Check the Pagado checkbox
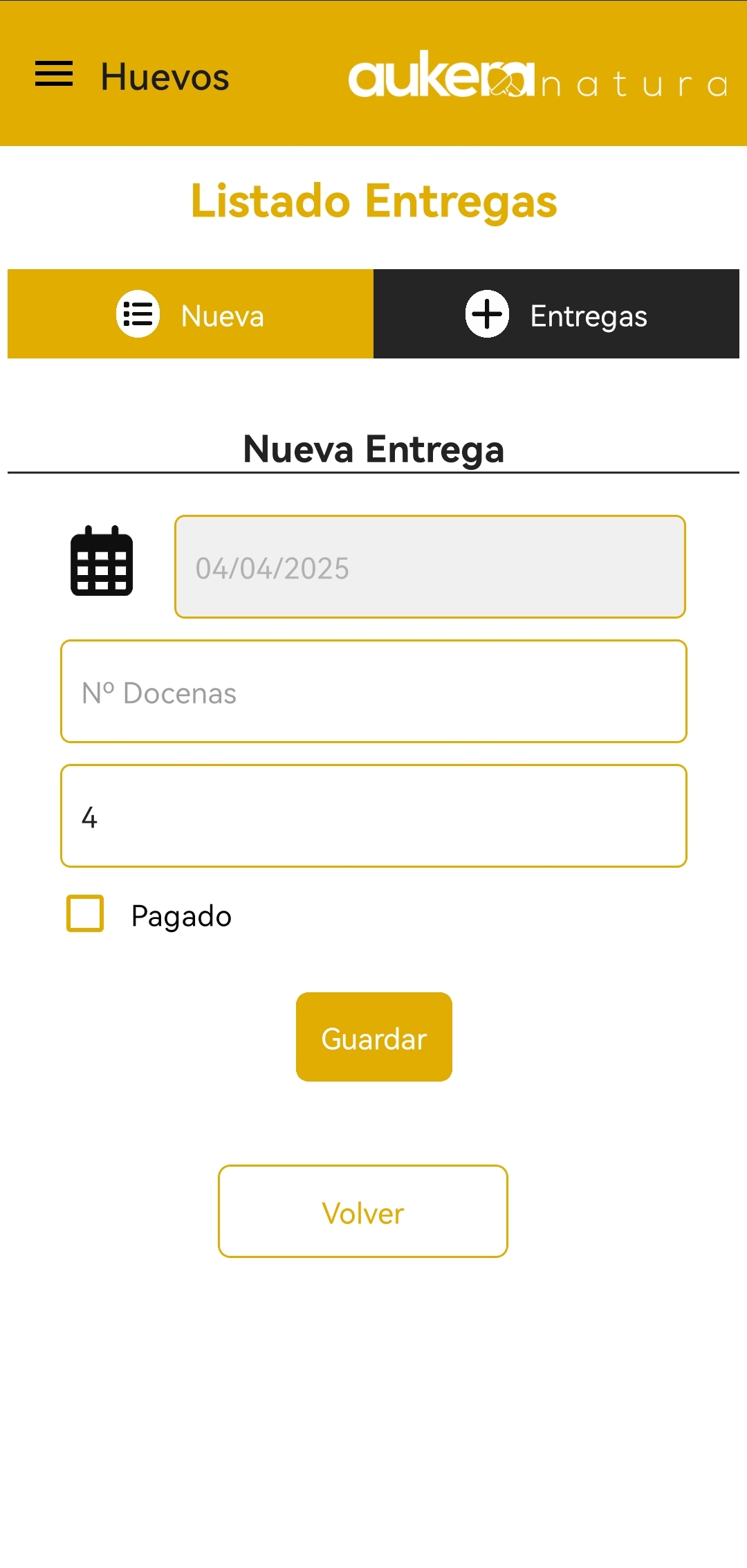Viewport: 747px width, 1568px height. (85, 913)
